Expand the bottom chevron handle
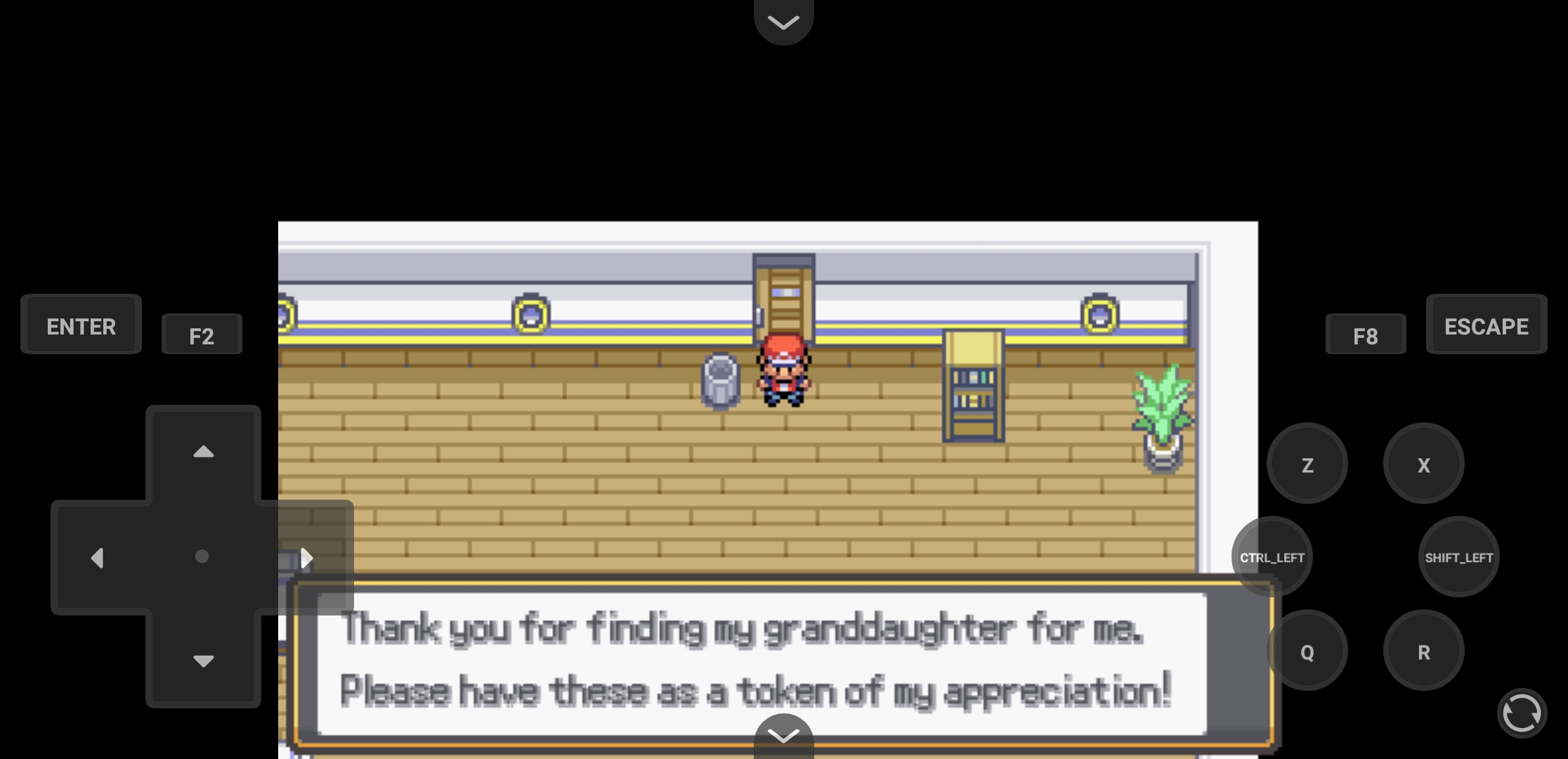1568x759 pixels. click(x=783, y=735)
